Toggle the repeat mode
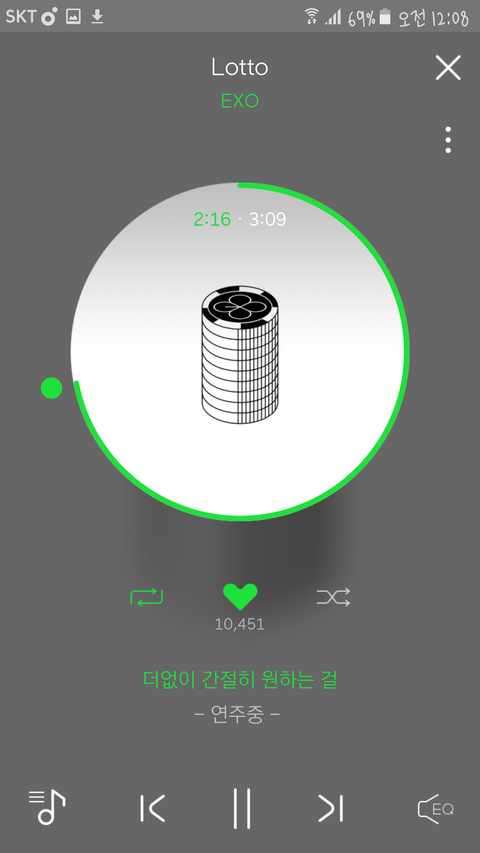480x853 pixels. point(147,597)
